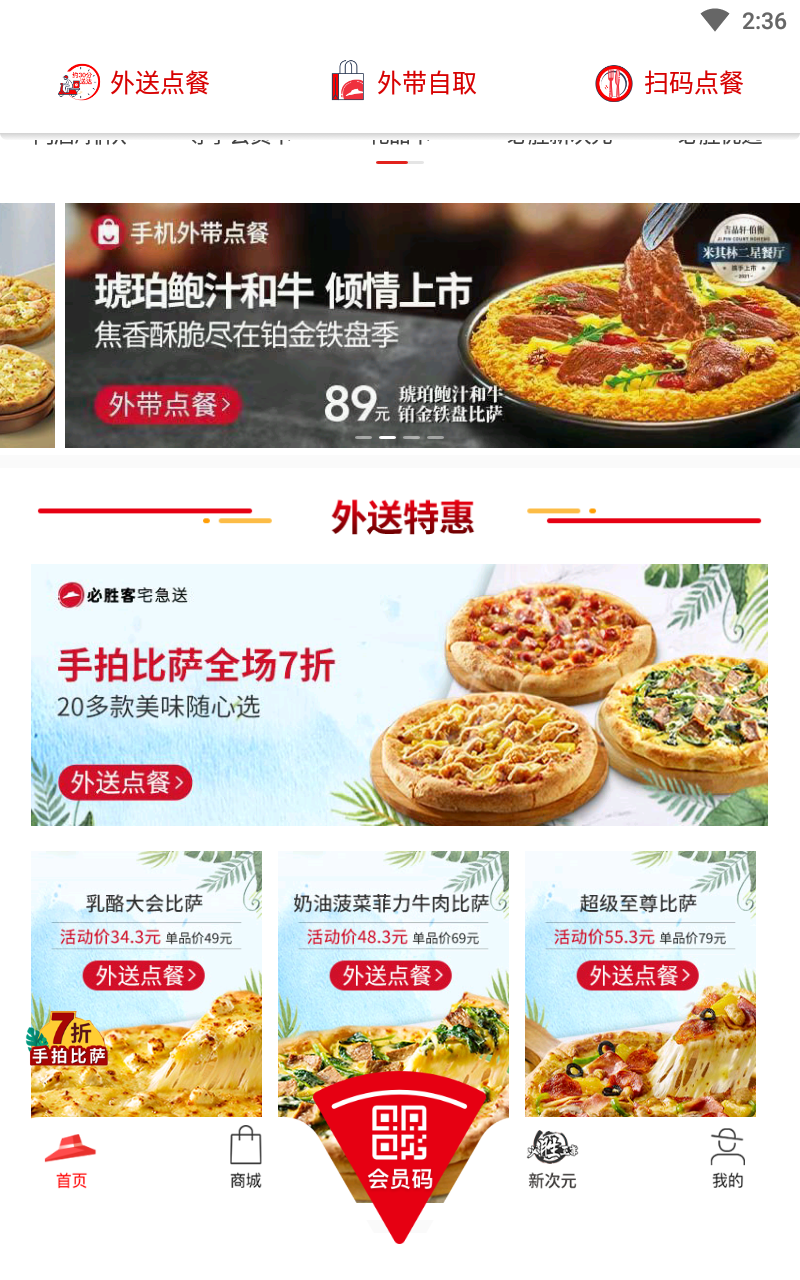
Task: Order 奶油菠菜菲力牛肉比萨 via its 外送点餐 button
Action: coord(391,976)
